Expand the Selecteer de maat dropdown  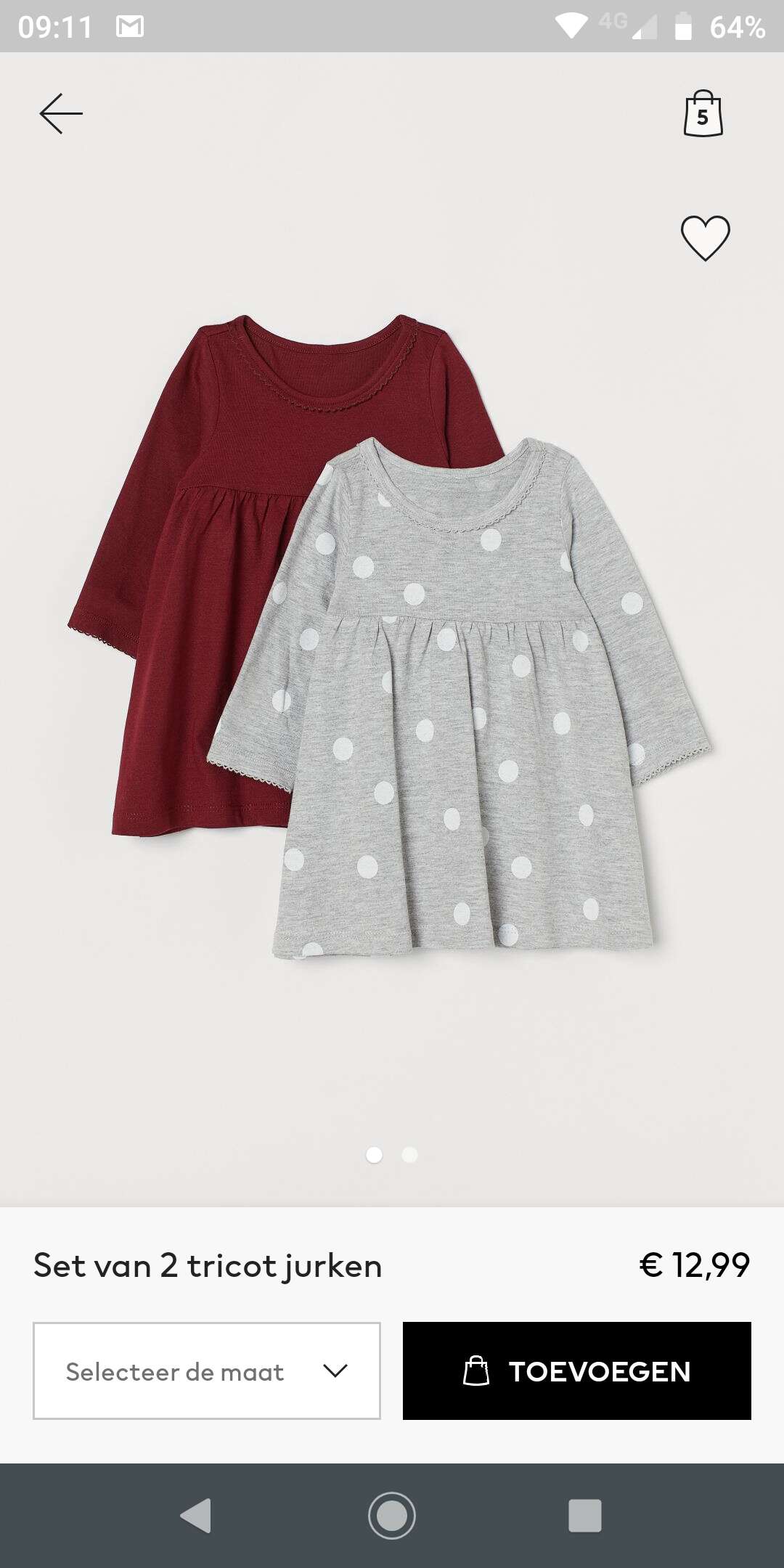pos(207,1371)
